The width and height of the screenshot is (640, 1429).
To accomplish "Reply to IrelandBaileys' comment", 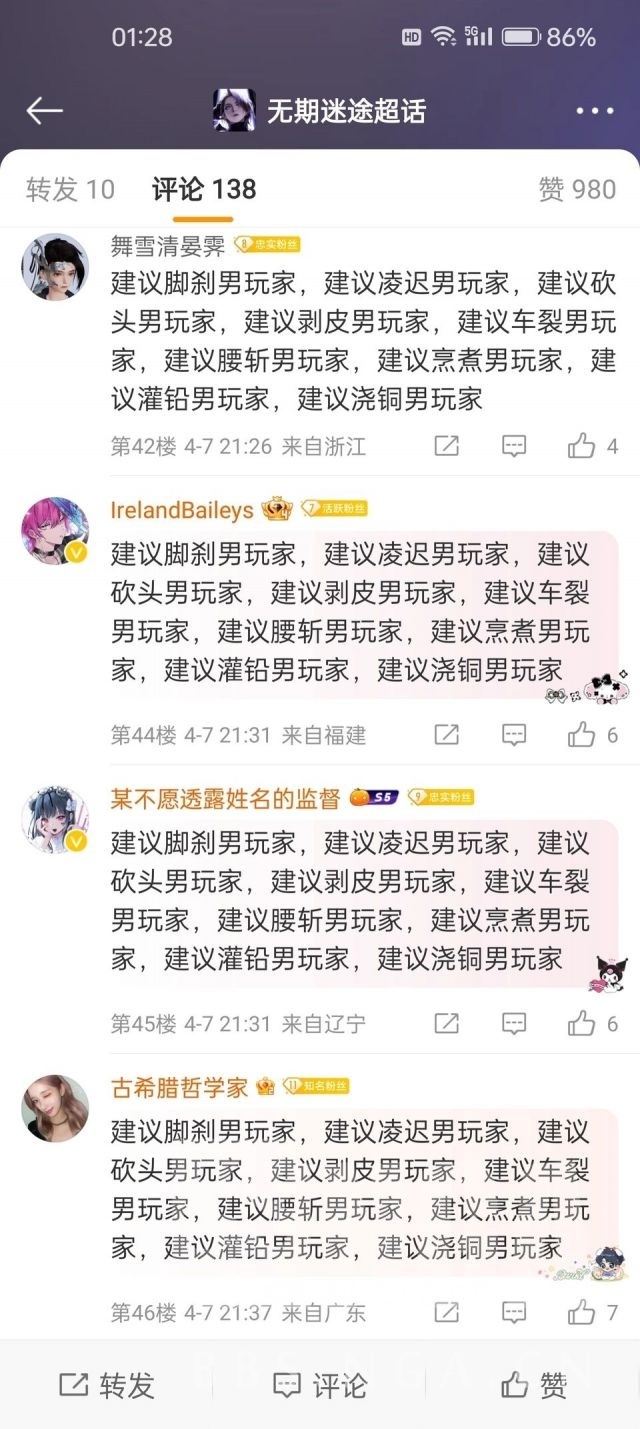I will pos(514,735).
